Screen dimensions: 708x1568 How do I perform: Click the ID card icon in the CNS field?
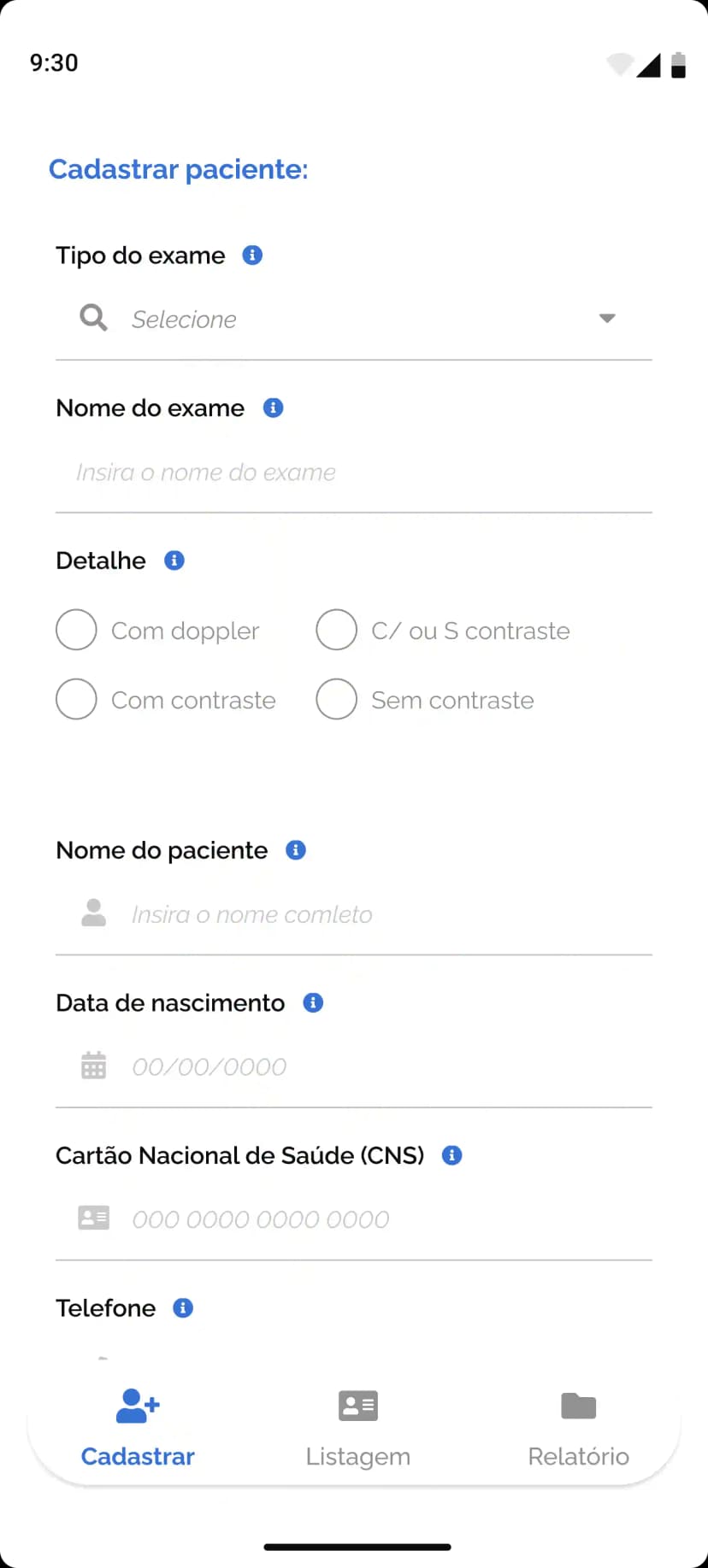(x=93, y=1217)
